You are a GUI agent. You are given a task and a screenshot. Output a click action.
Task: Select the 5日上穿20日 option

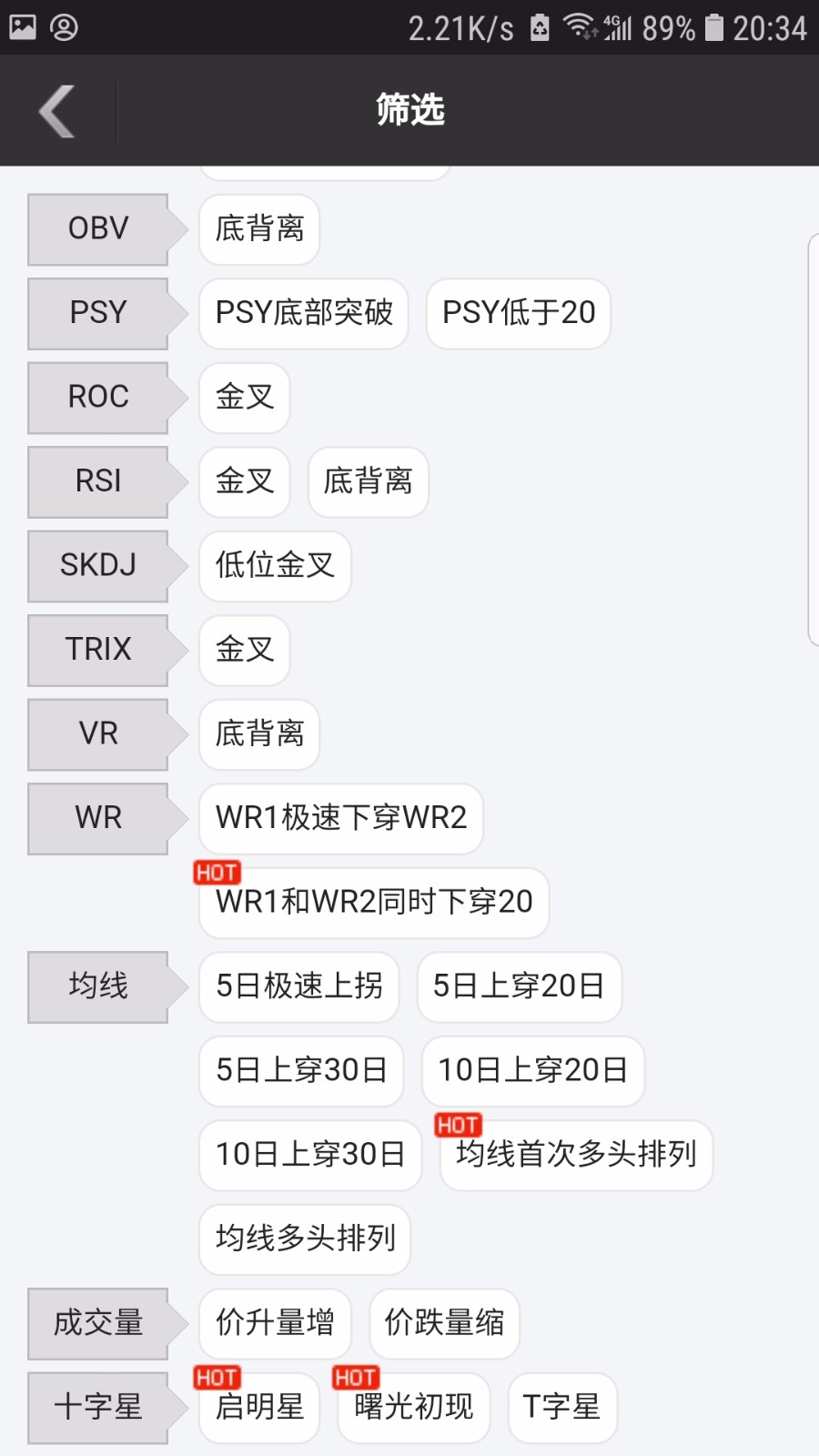[519, 987]
